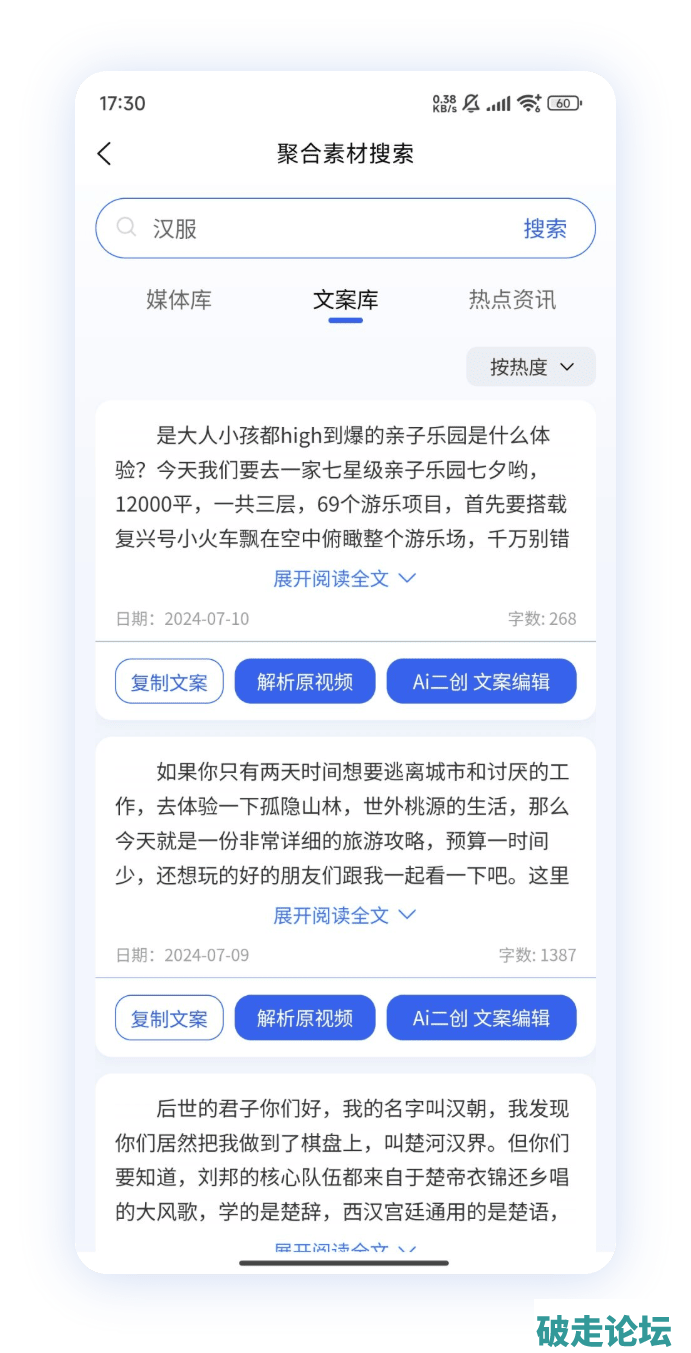
Task: Open Ai二创 文案编辑 for 2024-07-09 entry
Action: coord(481,1018)
